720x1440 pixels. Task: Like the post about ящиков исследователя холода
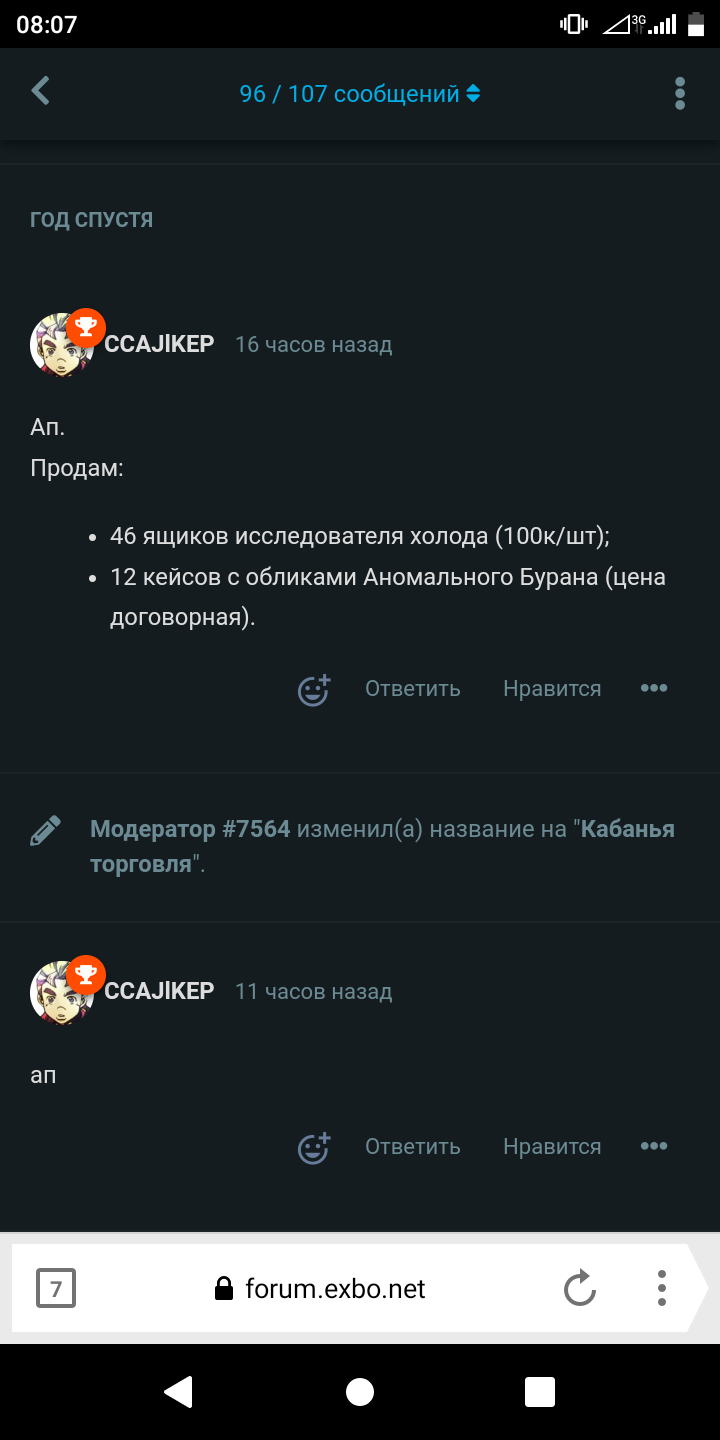tap(552, 689)
